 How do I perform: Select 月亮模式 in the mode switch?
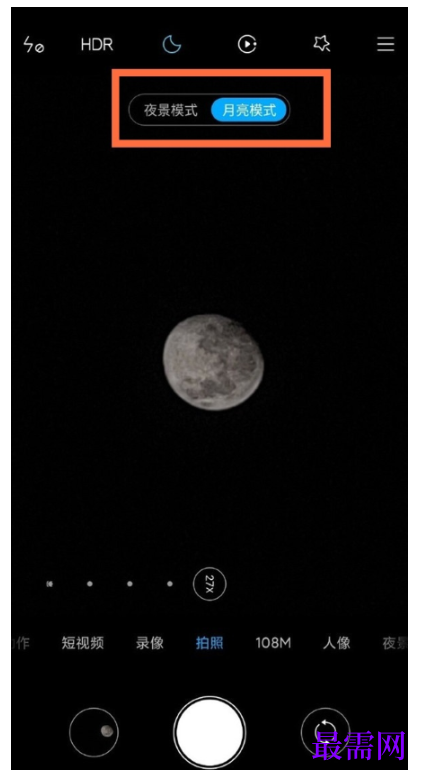(249, 110)
